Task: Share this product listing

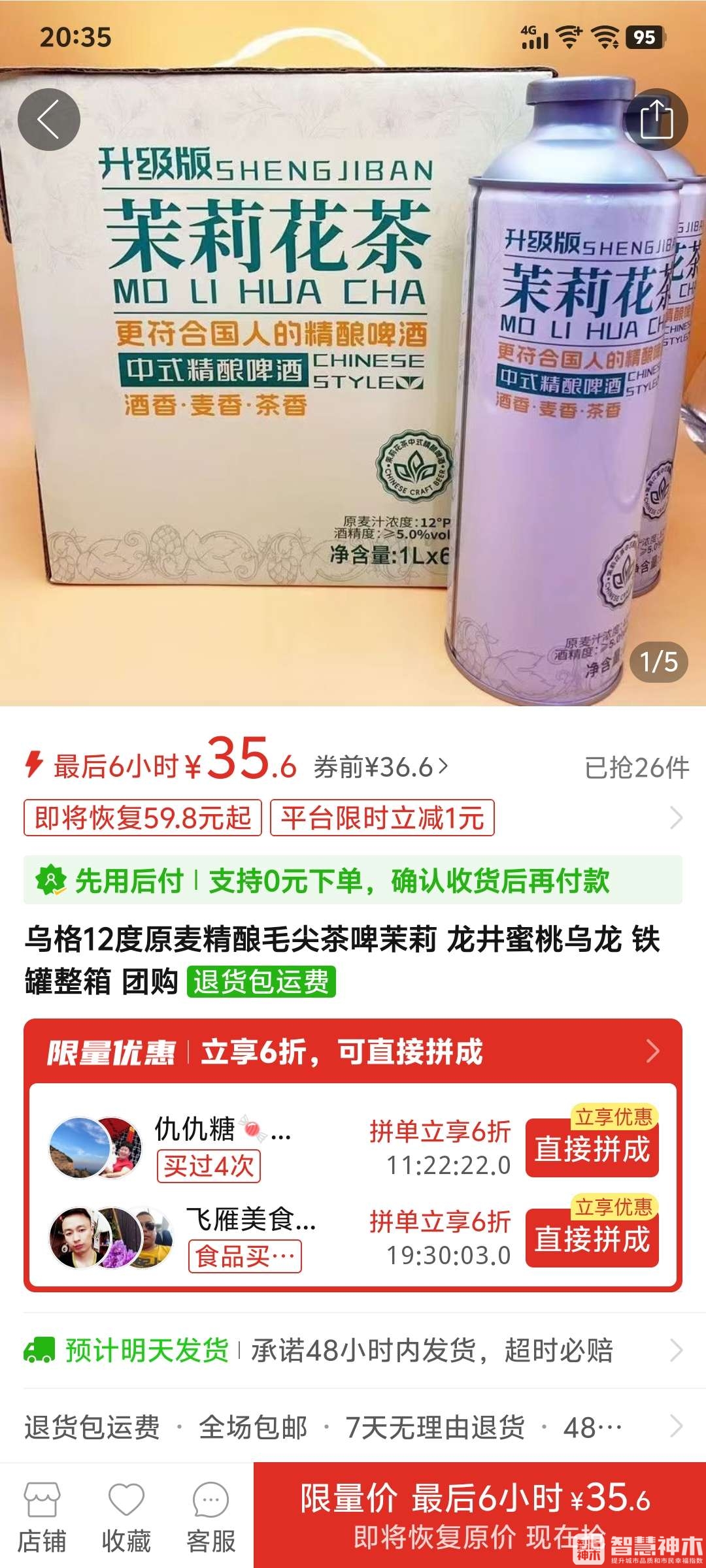Action: tap(656, 120)
